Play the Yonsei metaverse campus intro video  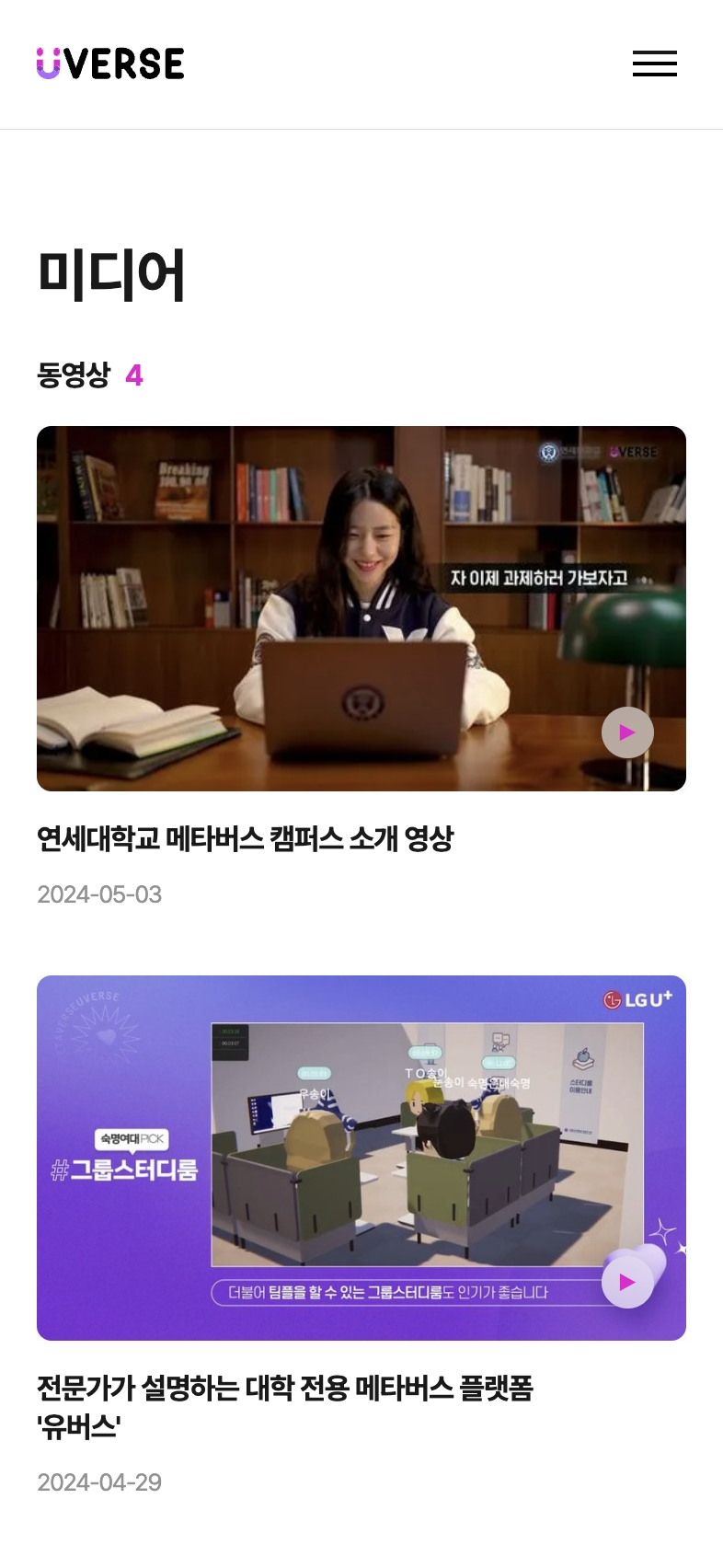point(627,732)
